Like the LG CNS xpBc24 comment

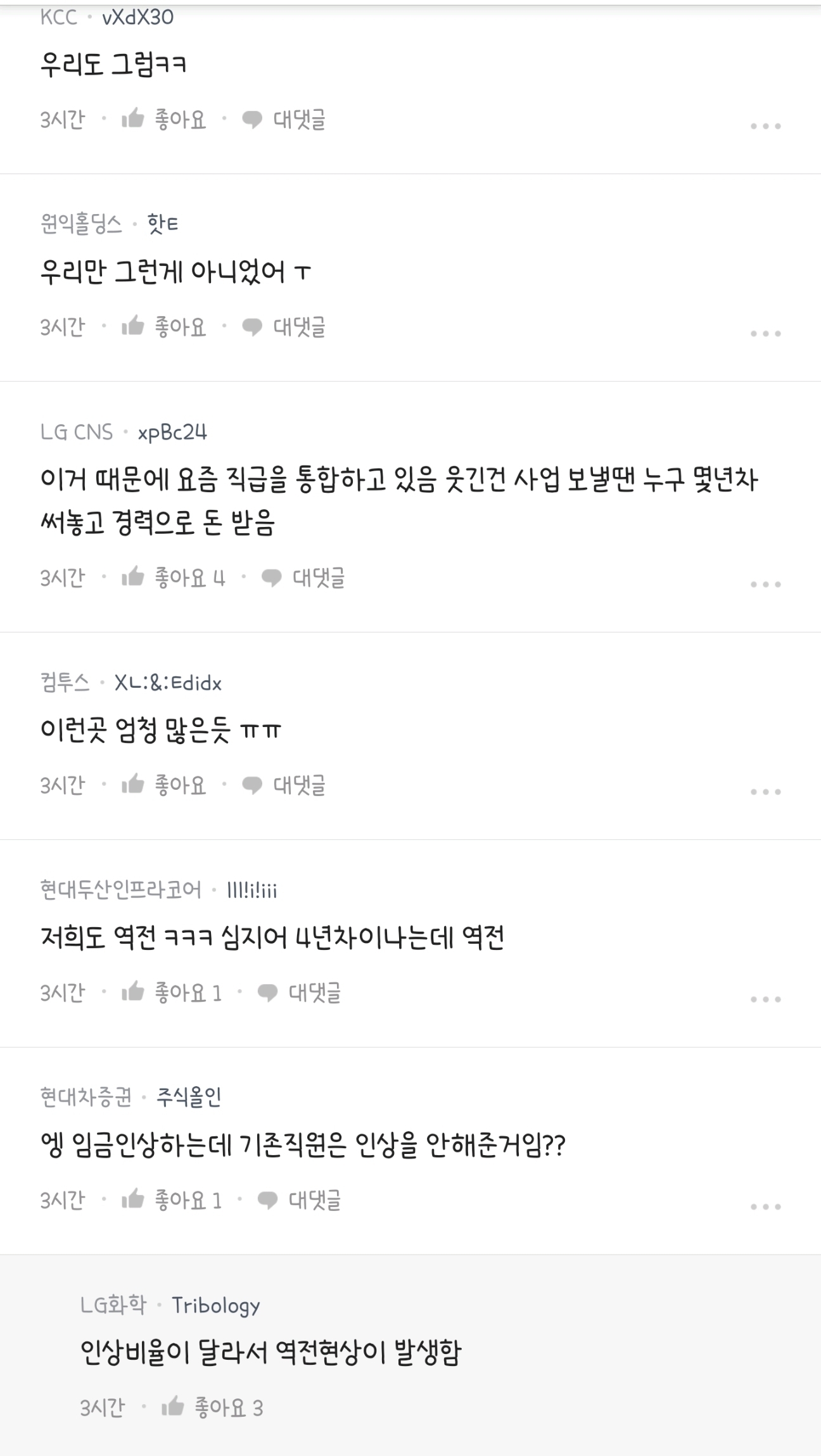click(x=172, y=578)
